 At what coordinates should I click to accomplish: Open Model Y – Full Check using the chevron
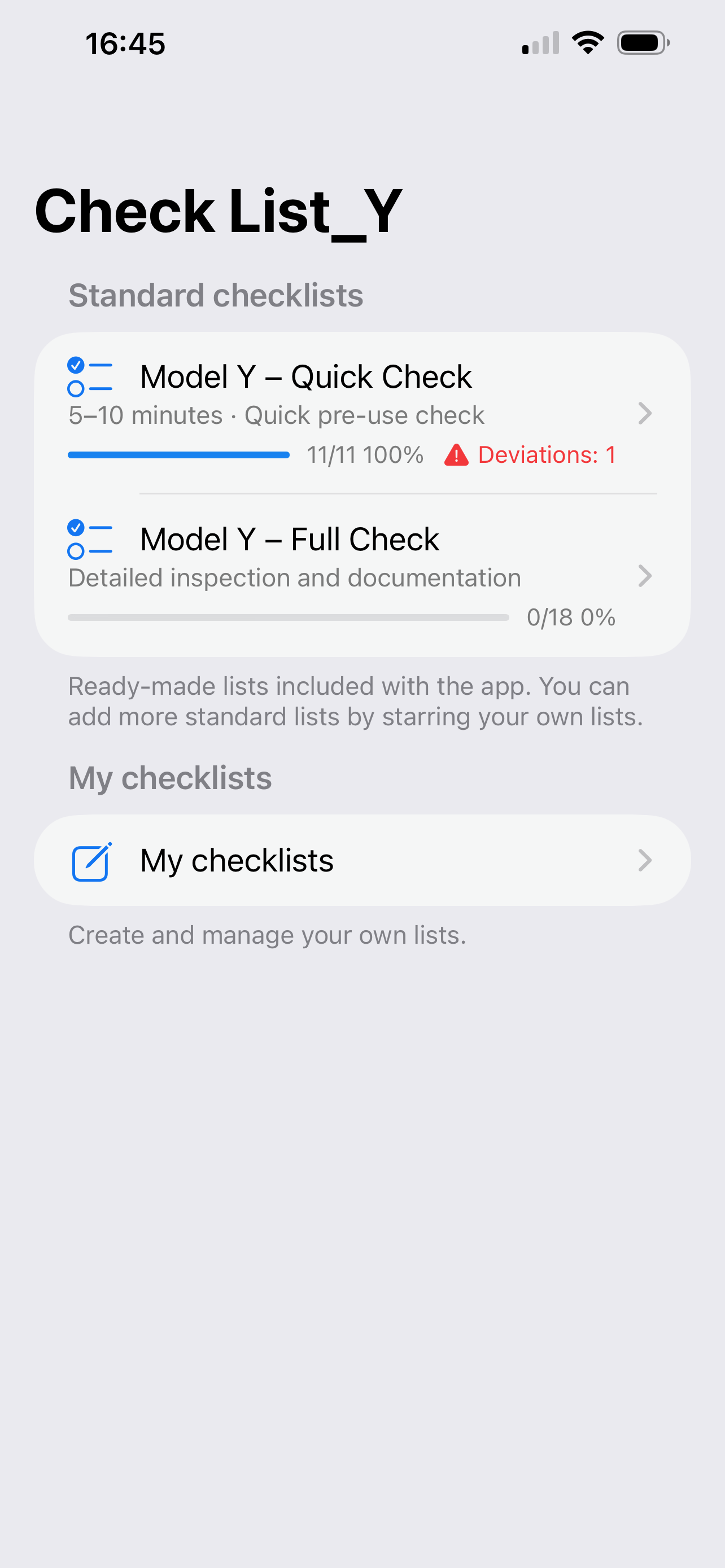[x=645, y=576]
